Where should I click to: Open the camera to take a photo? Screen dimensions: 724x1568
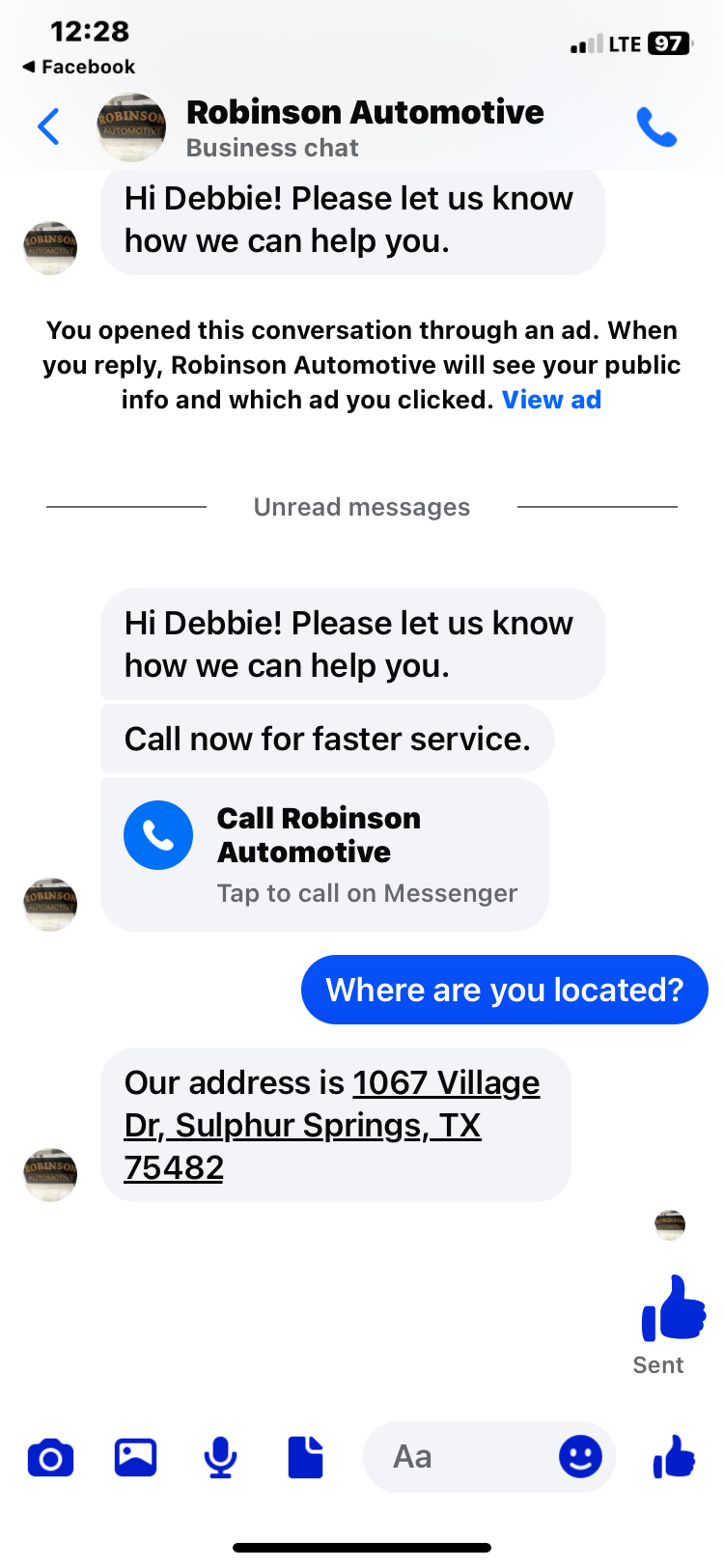[51, 1457]
